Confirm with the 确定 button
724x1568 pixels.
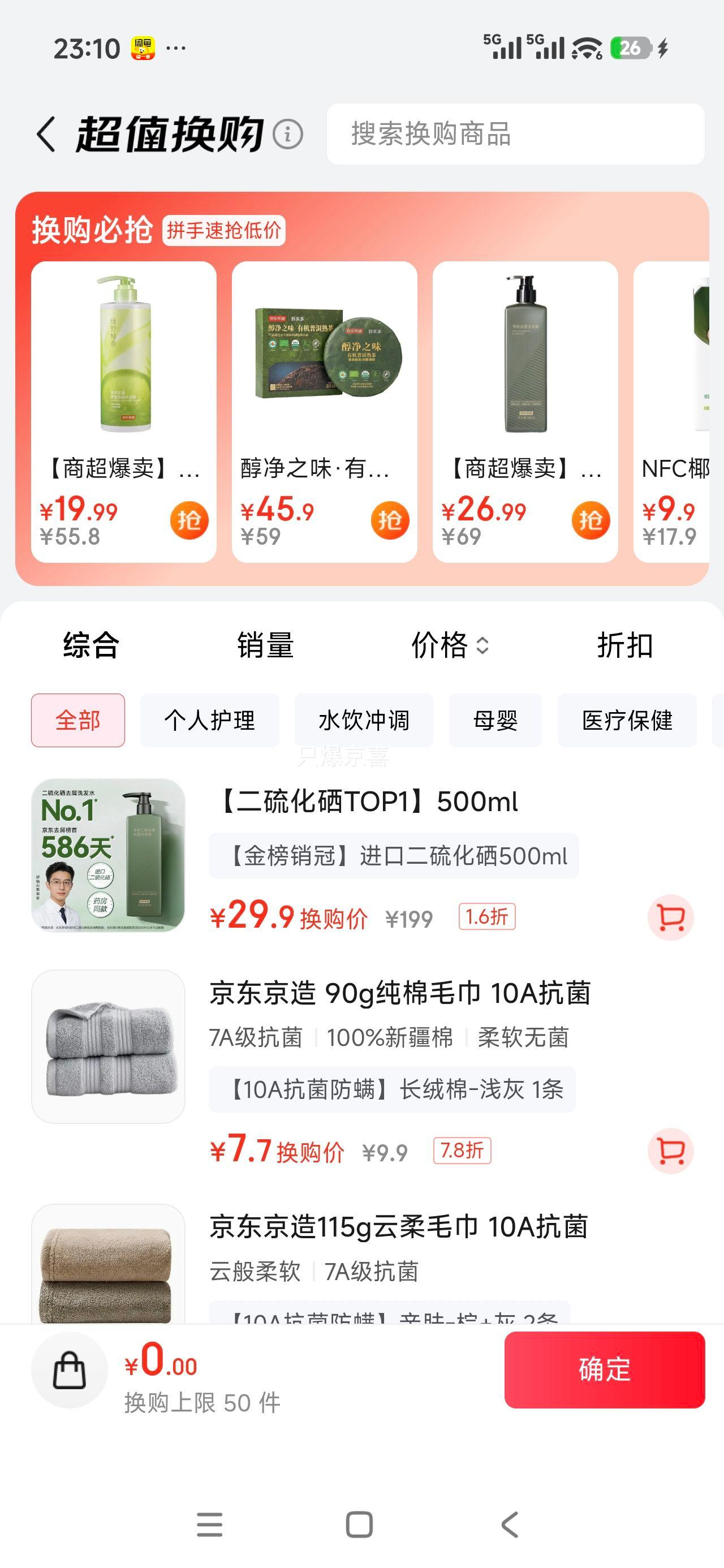(x=604, y=1369)
